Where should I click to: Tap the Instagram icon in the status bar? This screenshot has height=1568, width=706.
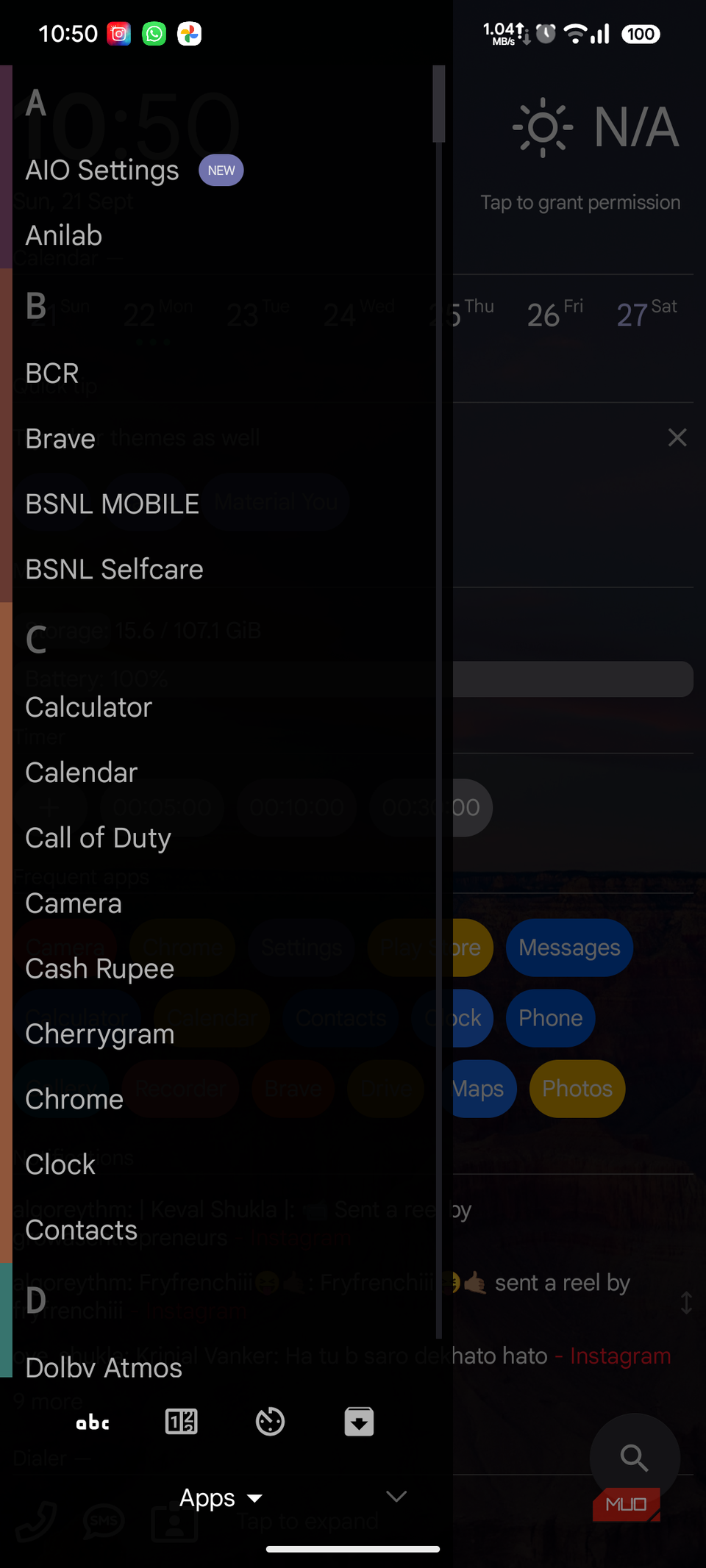pos(118,33)
